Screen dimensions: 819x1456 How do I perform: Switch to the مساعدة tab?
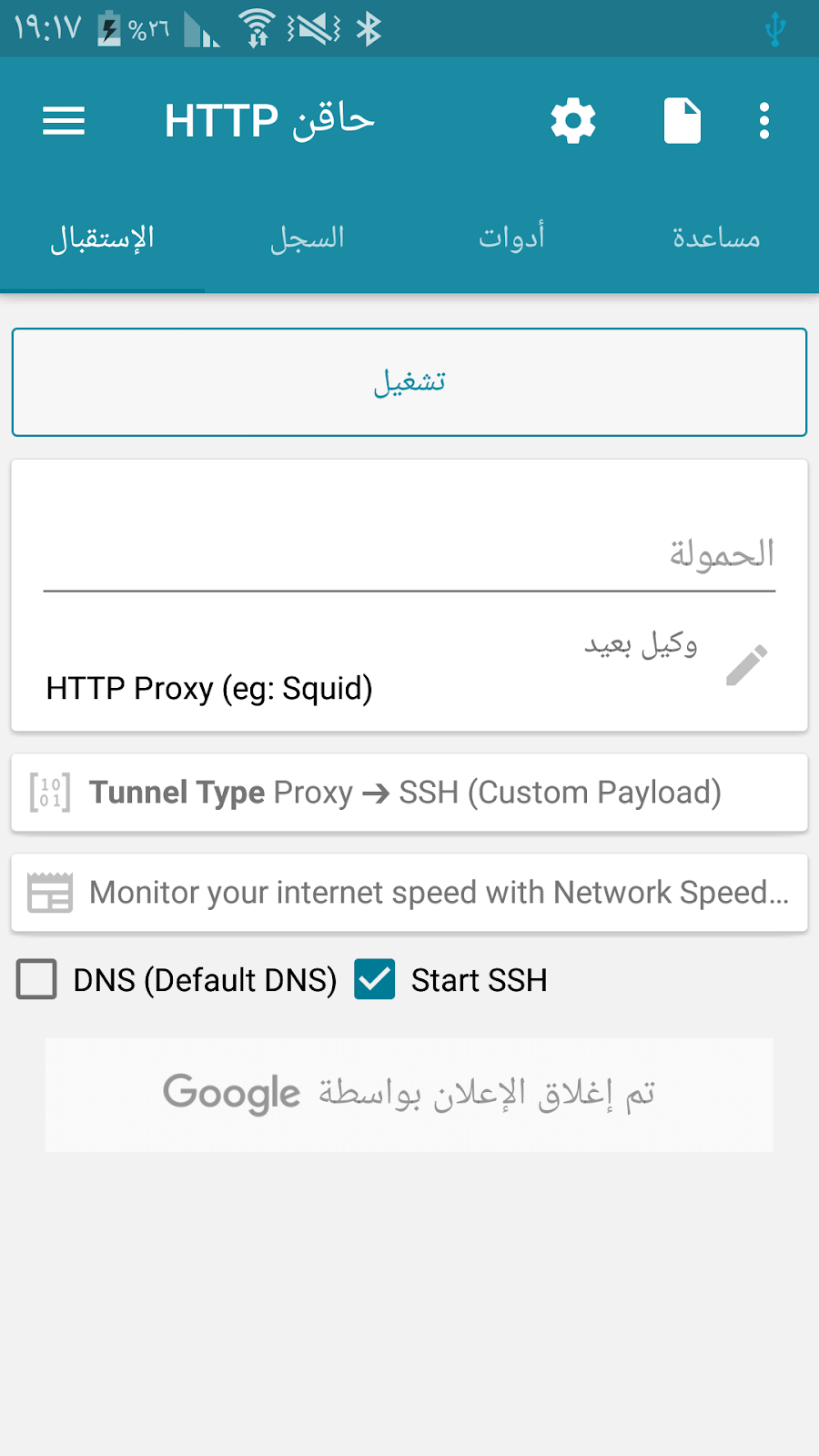point(716,238)
